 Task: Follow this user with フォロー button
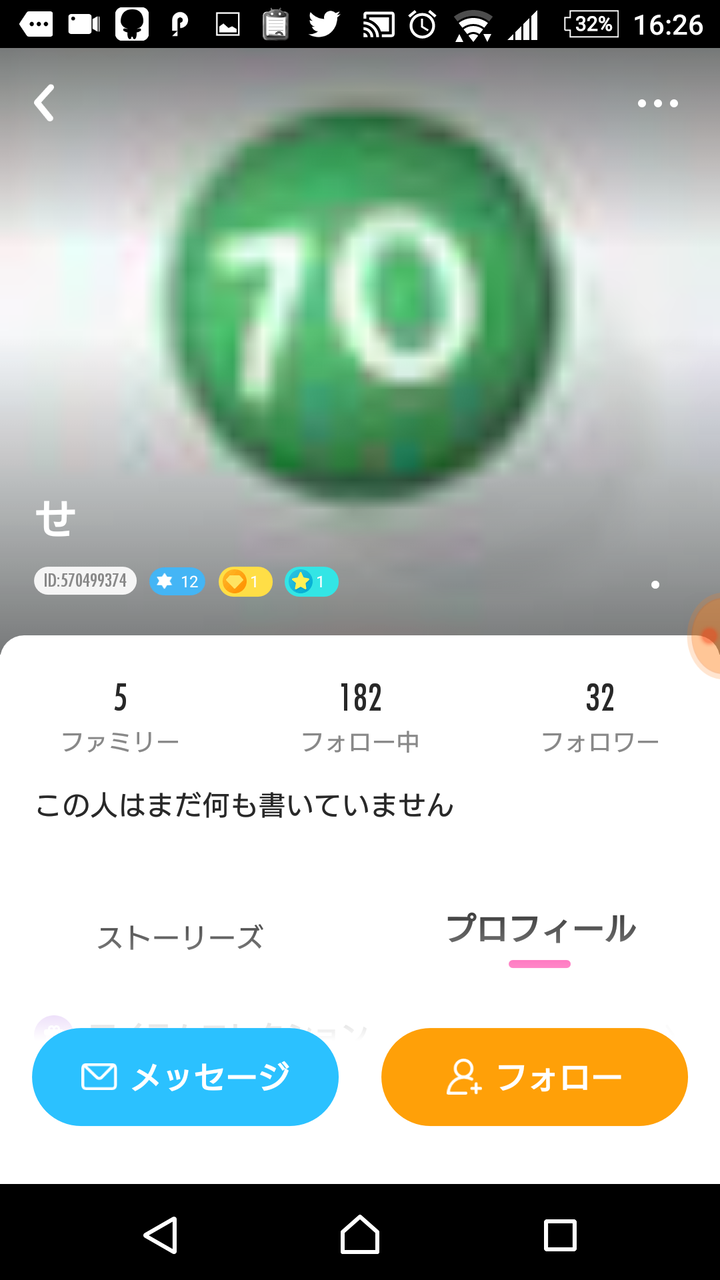click(534, 1077)
